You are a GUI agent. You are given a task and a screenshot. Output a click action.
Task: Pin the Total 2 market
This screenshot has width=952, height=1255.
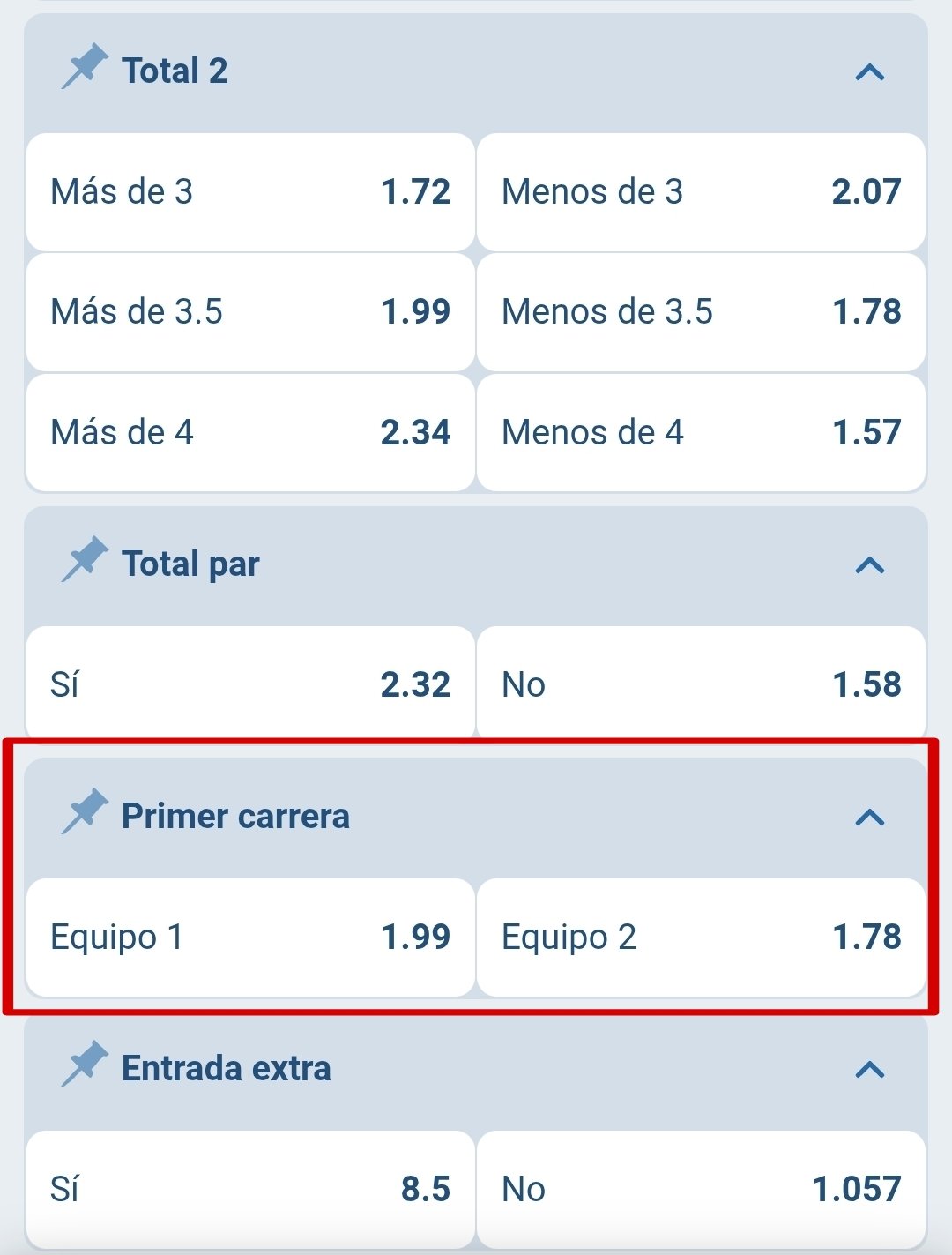pos(84,71)
